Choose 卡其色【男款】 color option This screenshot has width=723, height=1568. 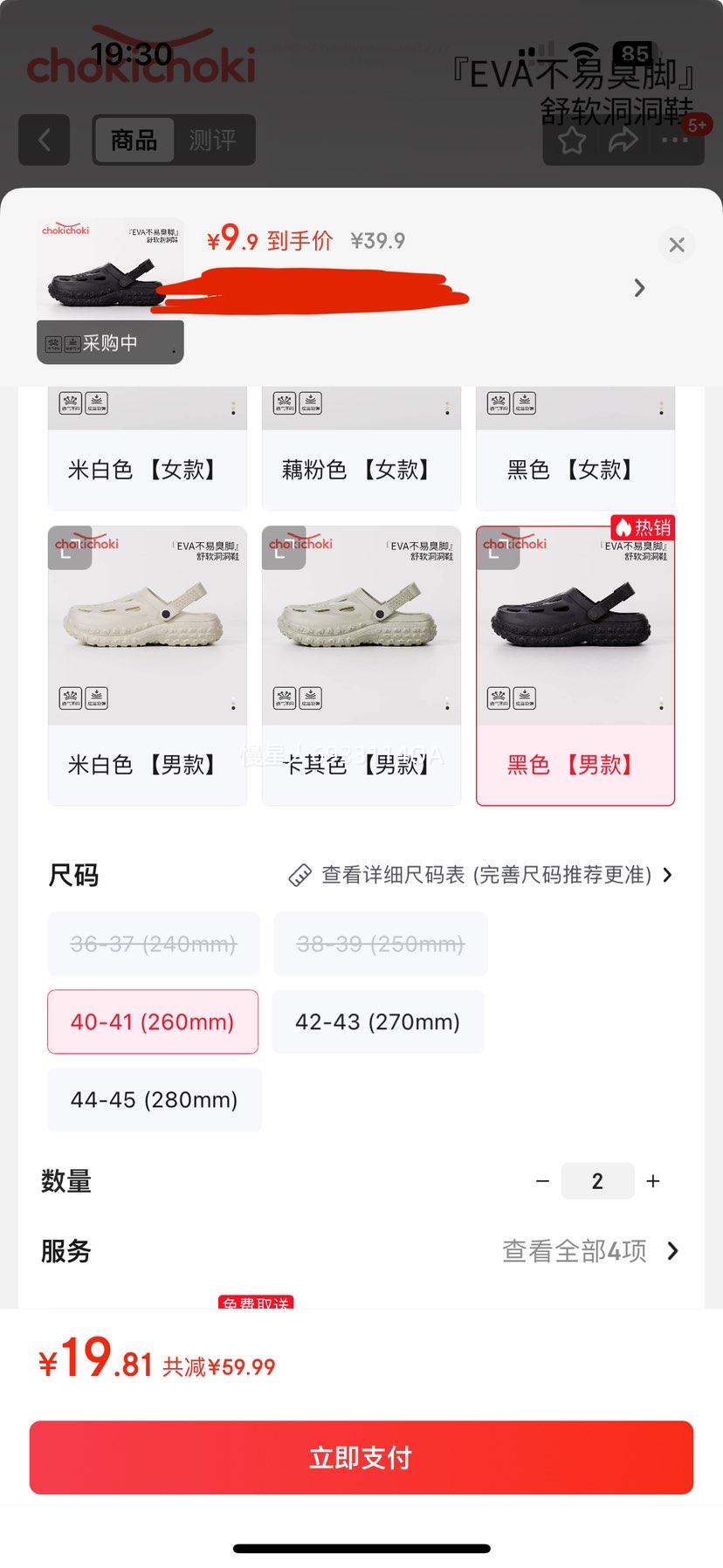pyautogui.click(x=361, y=665)
